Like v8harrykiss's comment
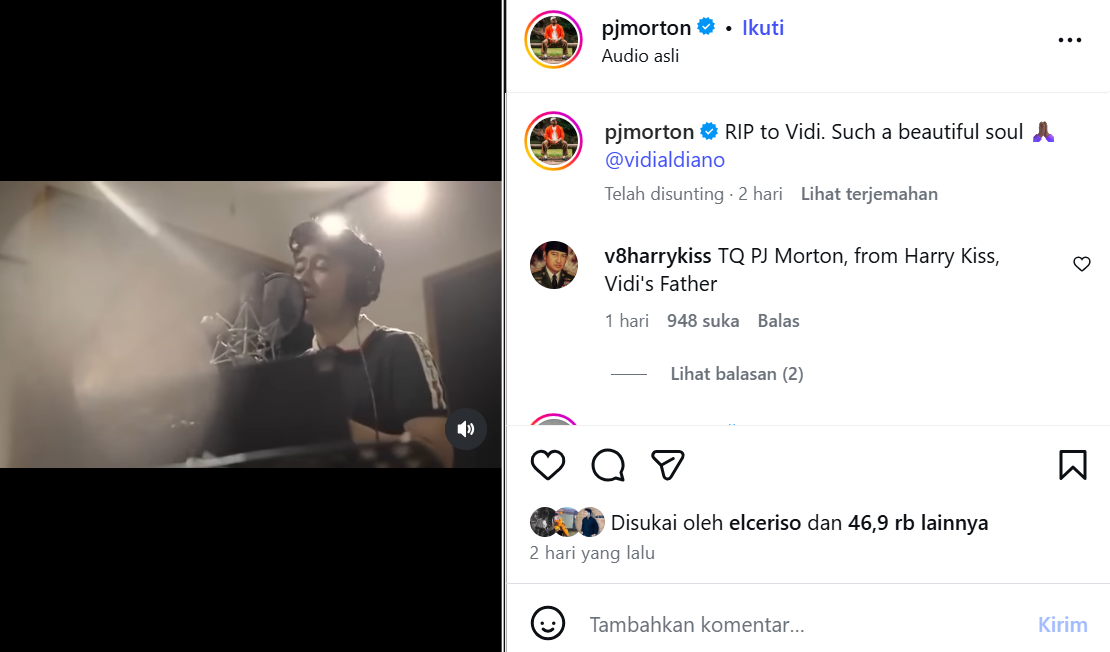1110x652 pixels. tap(1081, 264)
